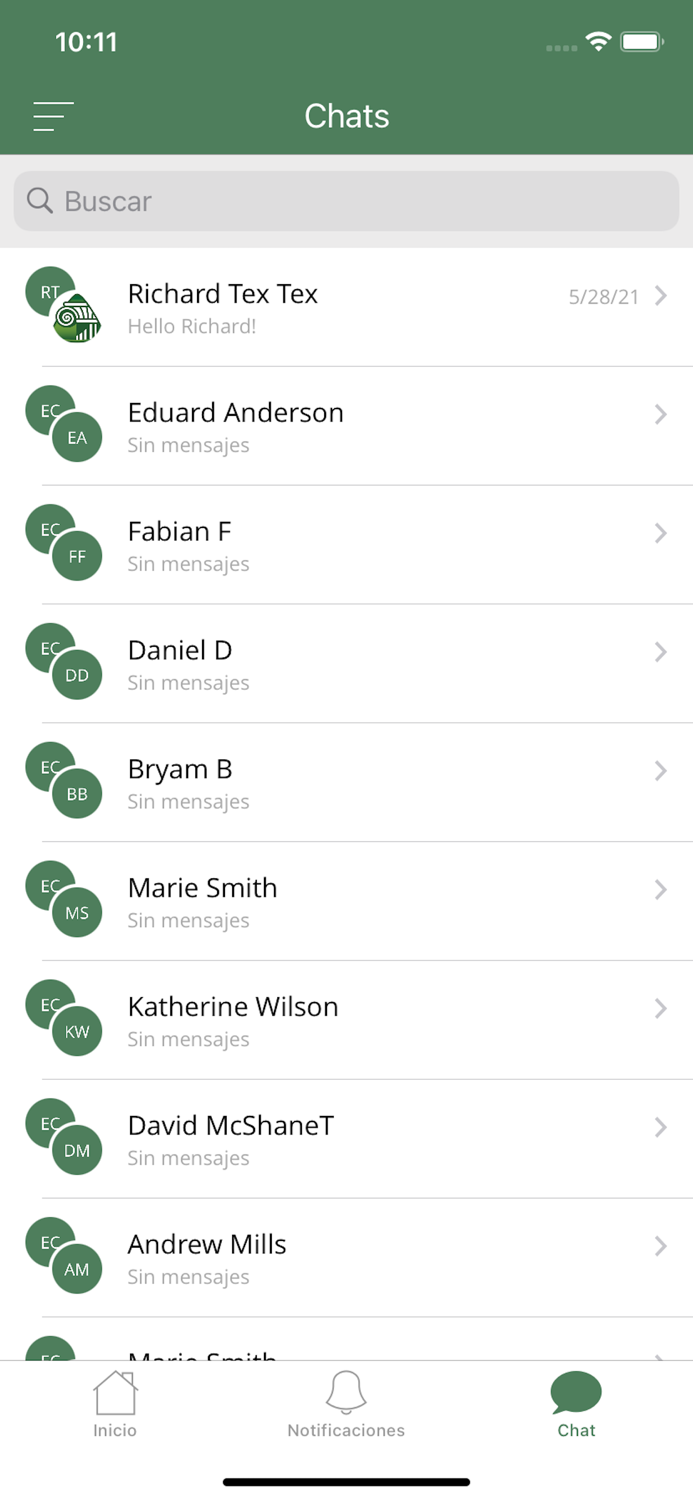Open the chat with Eduard Anderson
This screenshot has height=1500, width=693.
346,426
